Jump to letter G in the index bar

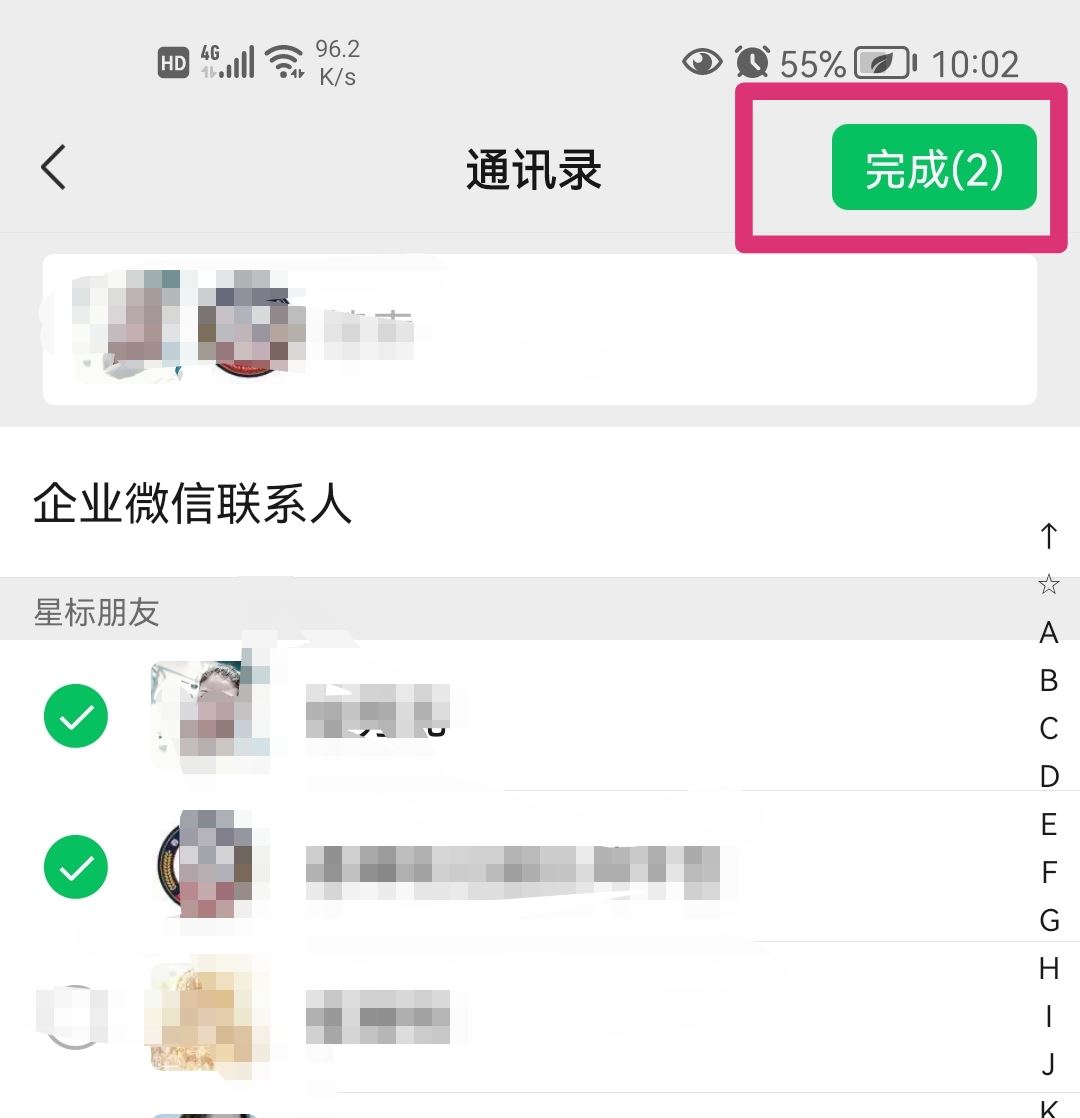[x=1047, y=920]
